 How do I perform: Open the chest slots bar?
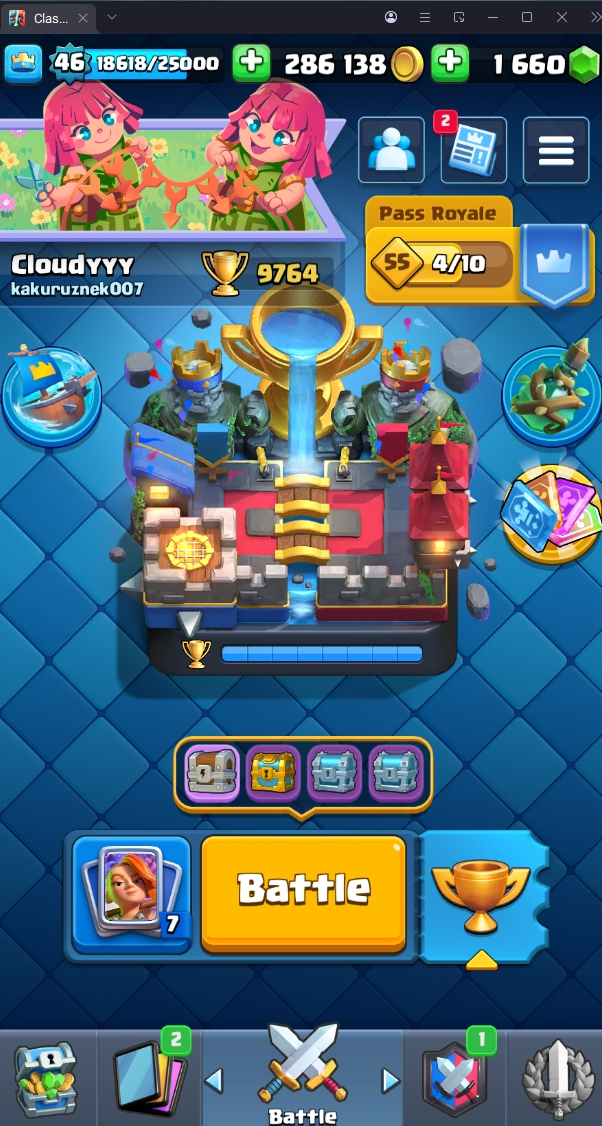[x=303, y=773]
